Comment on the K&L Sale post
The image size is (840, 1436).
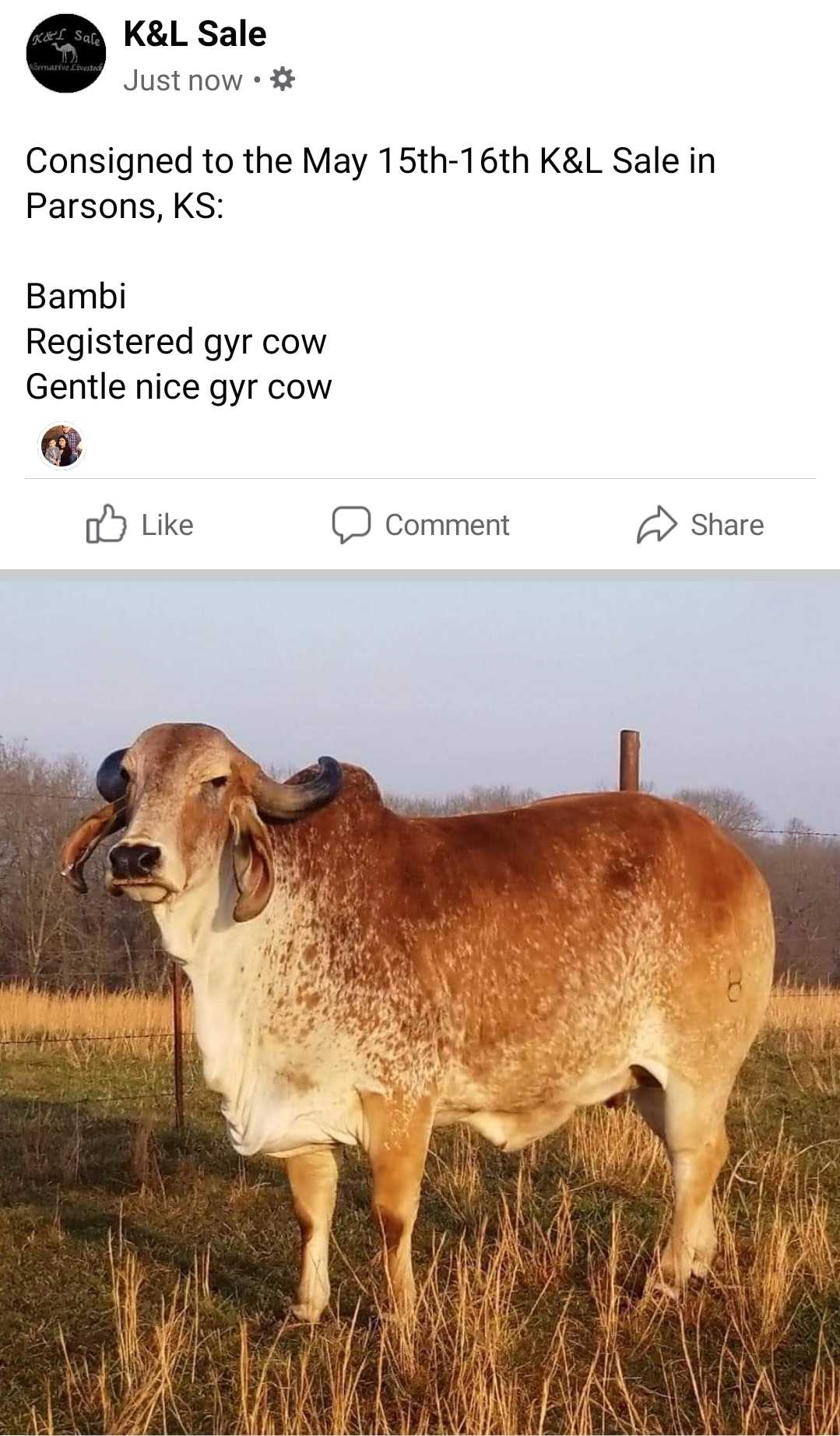point(420,525)
